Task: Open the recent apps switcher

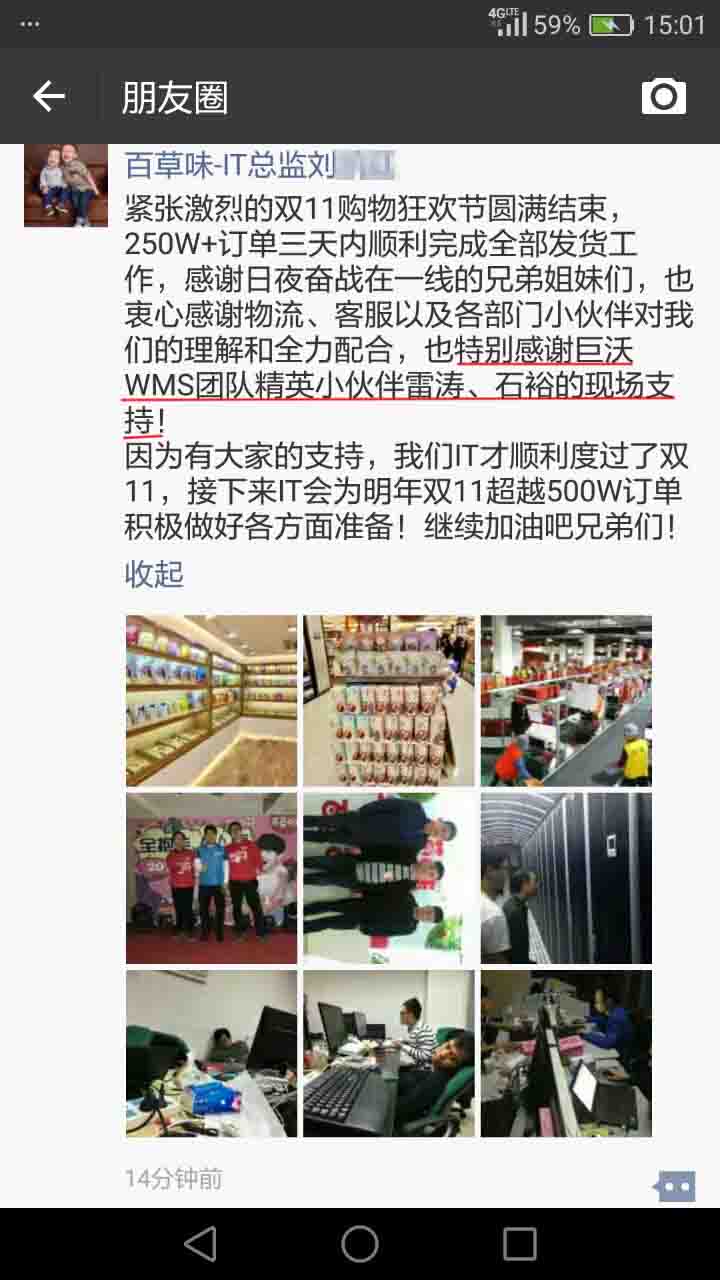Action: (x=520, y=1244)
